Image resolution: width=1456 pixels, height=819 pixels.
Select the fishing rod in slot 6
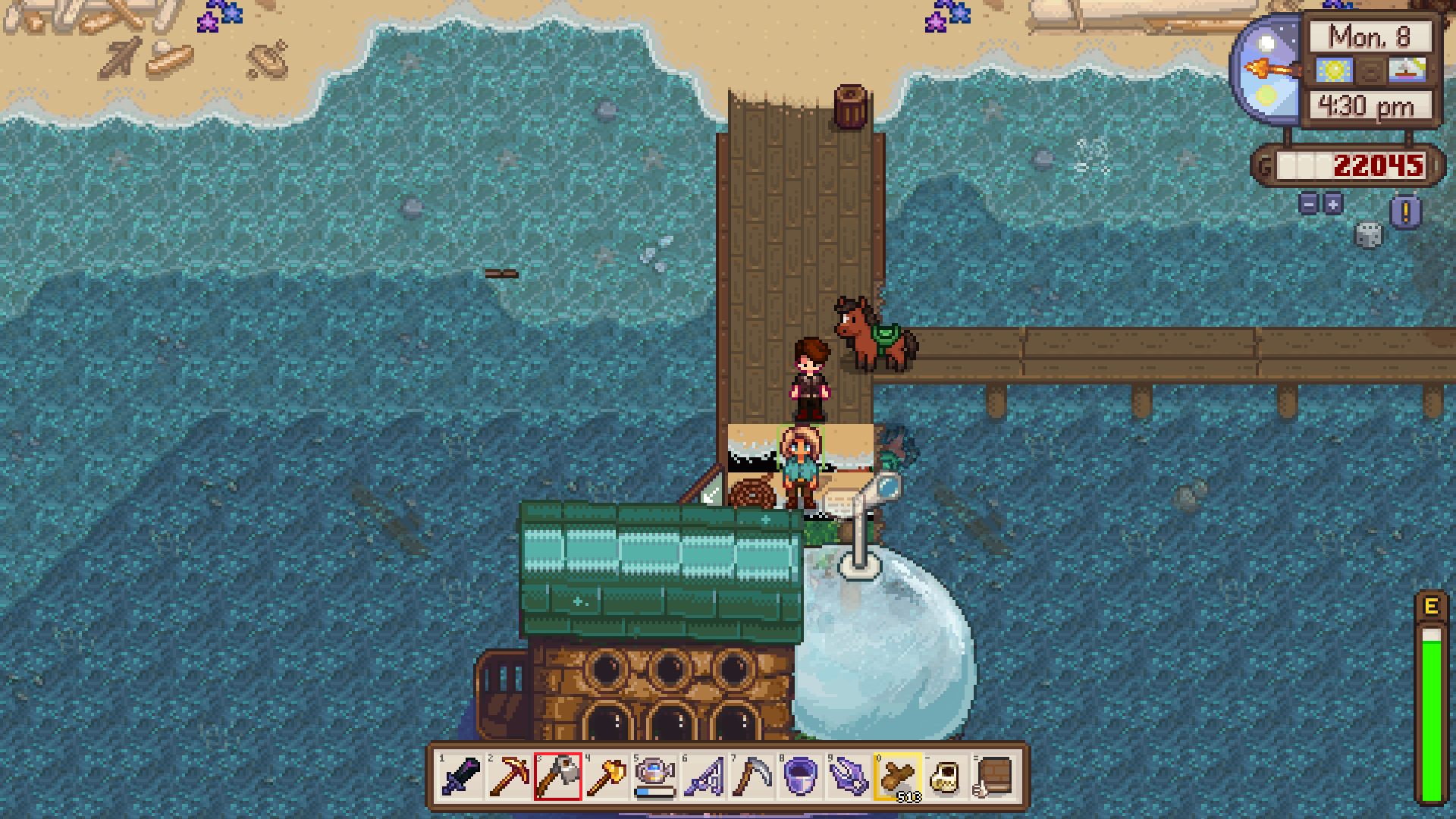point(703,776)
